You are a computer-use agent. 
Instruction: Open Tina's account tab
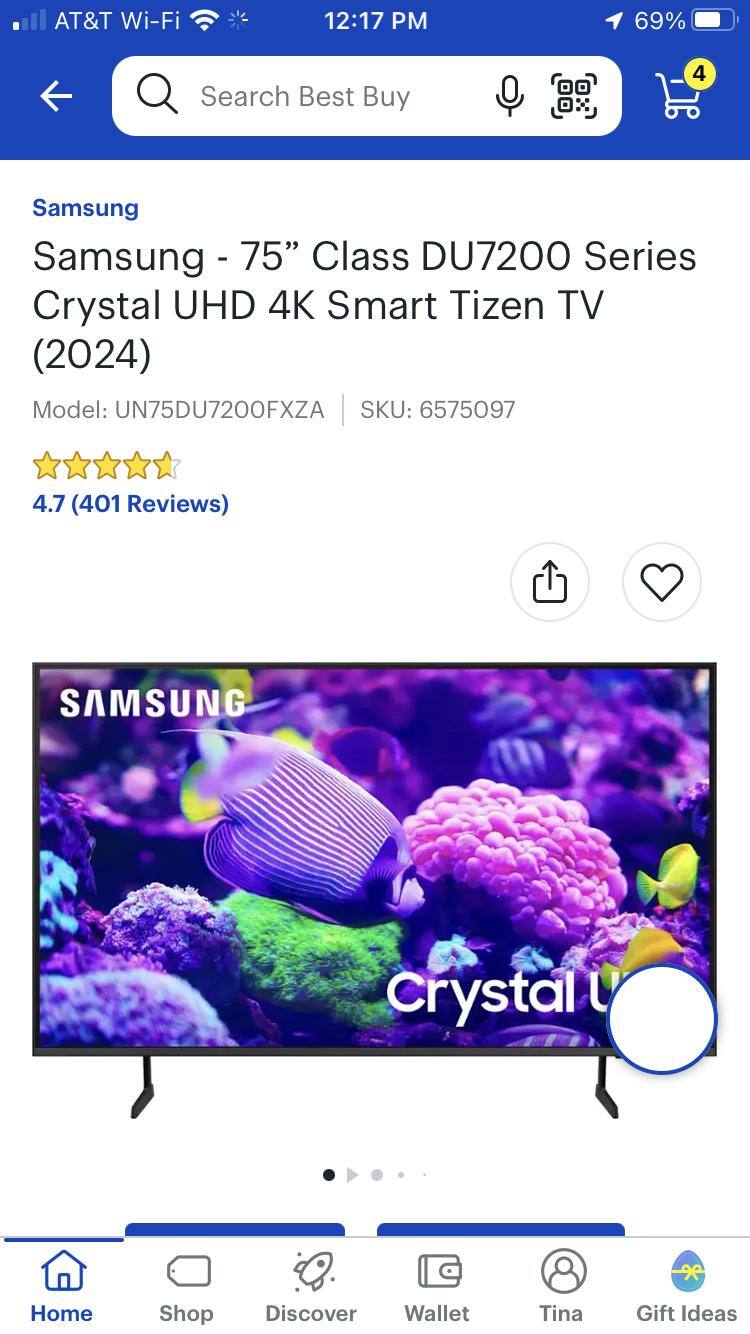(562, 1287)
